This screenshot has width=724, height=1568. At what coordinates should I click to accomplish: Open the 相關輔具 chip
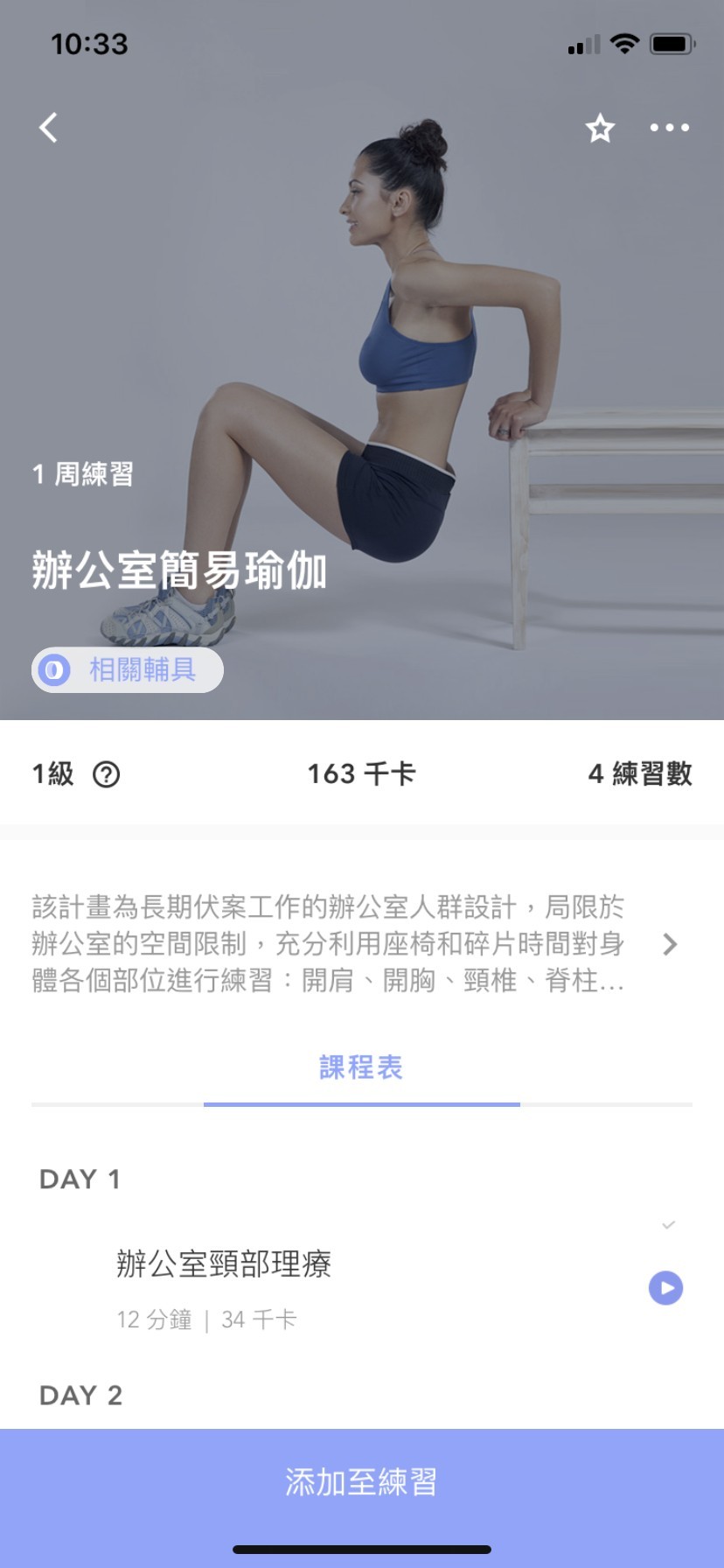(128, 670)
